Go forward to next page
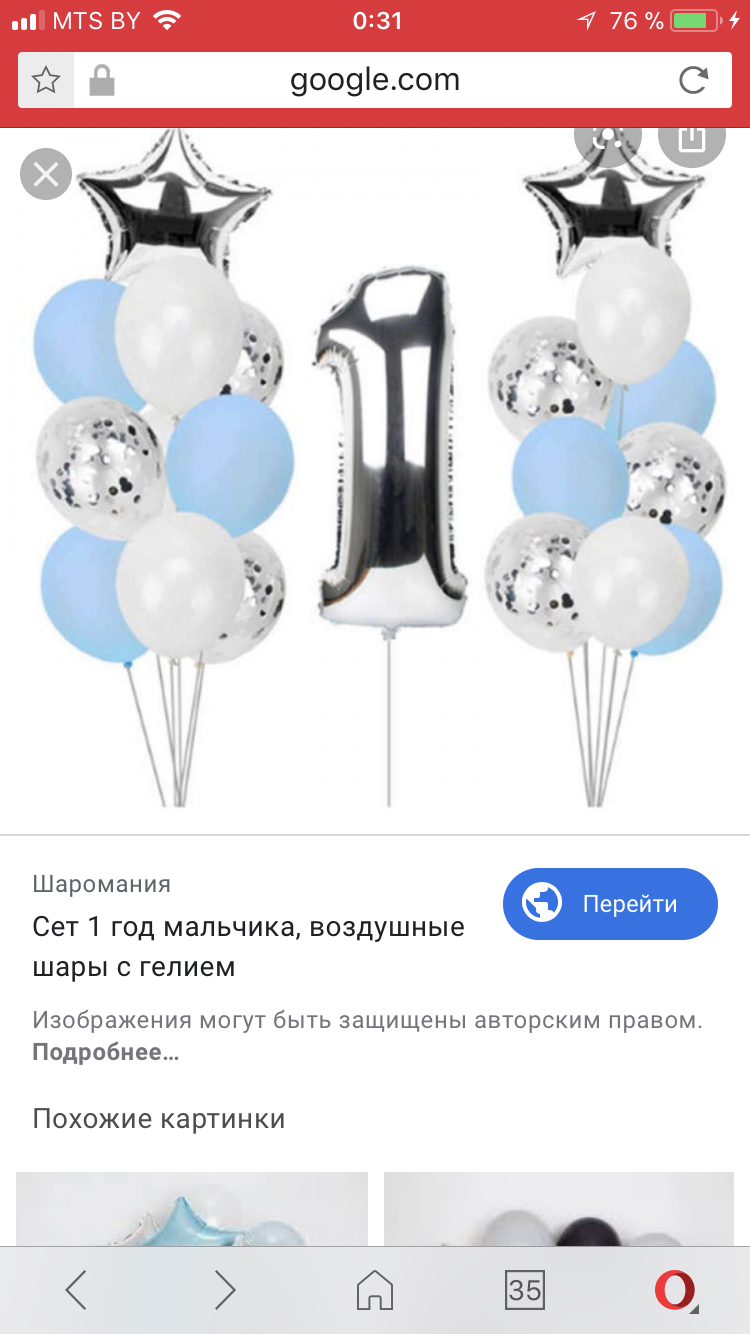The width and height of the screenshot is (750, 1334). tap(225, 1290)
